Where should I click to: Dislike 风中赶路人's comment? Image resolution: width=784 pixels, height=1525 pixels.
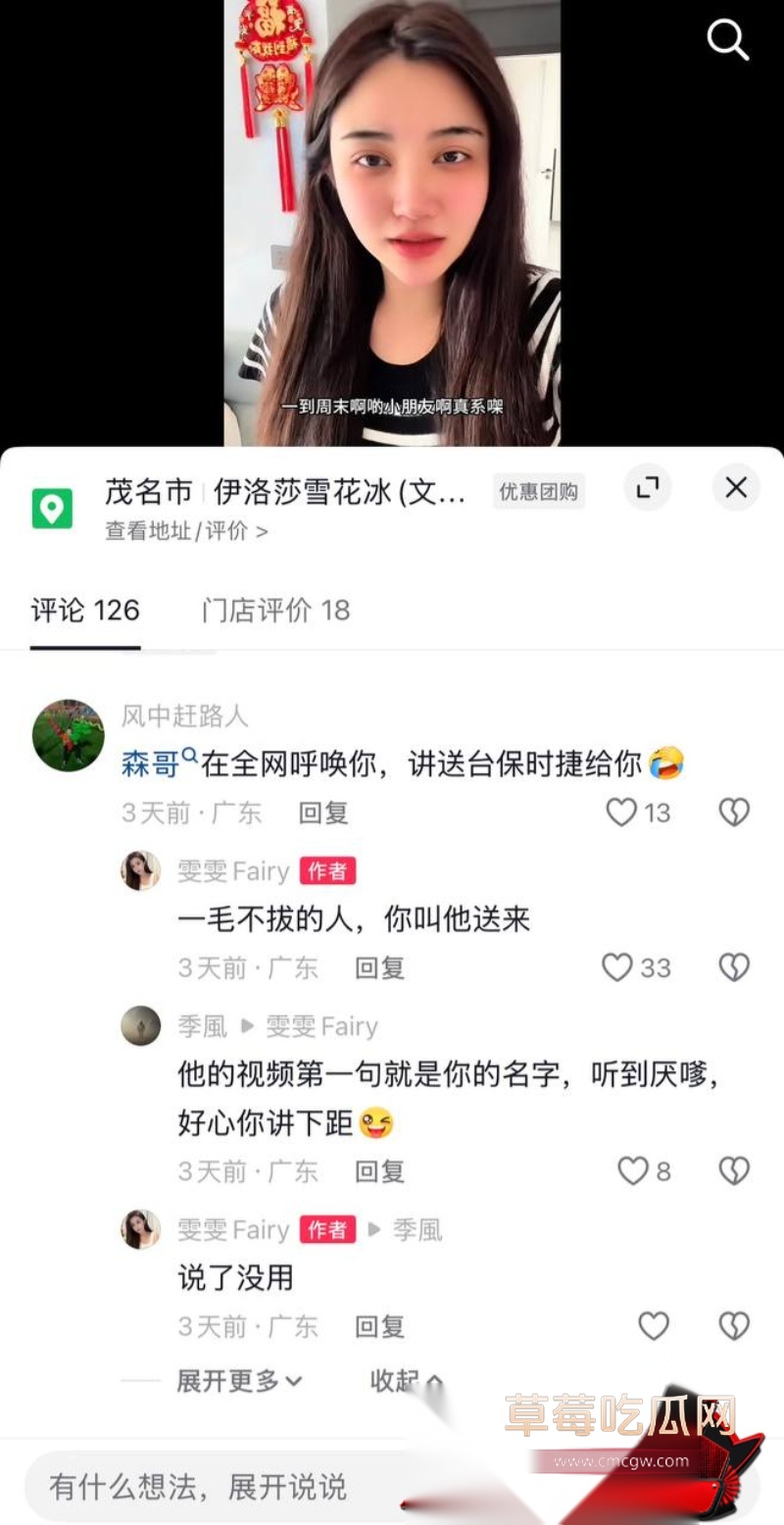click(x=734, y=812)
